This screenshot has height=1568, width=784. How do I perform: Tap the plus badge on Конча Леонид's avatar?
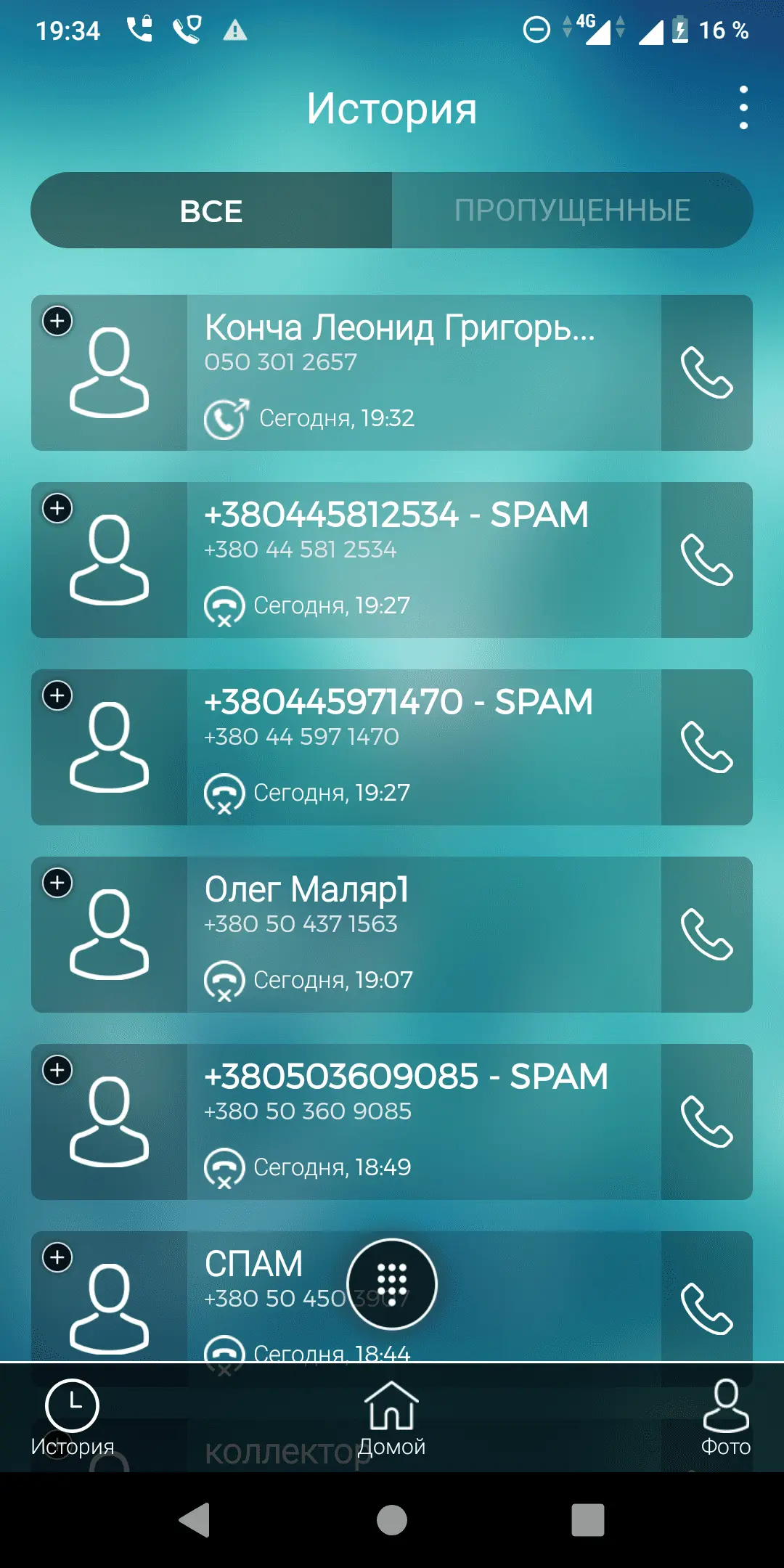[58, 321]
